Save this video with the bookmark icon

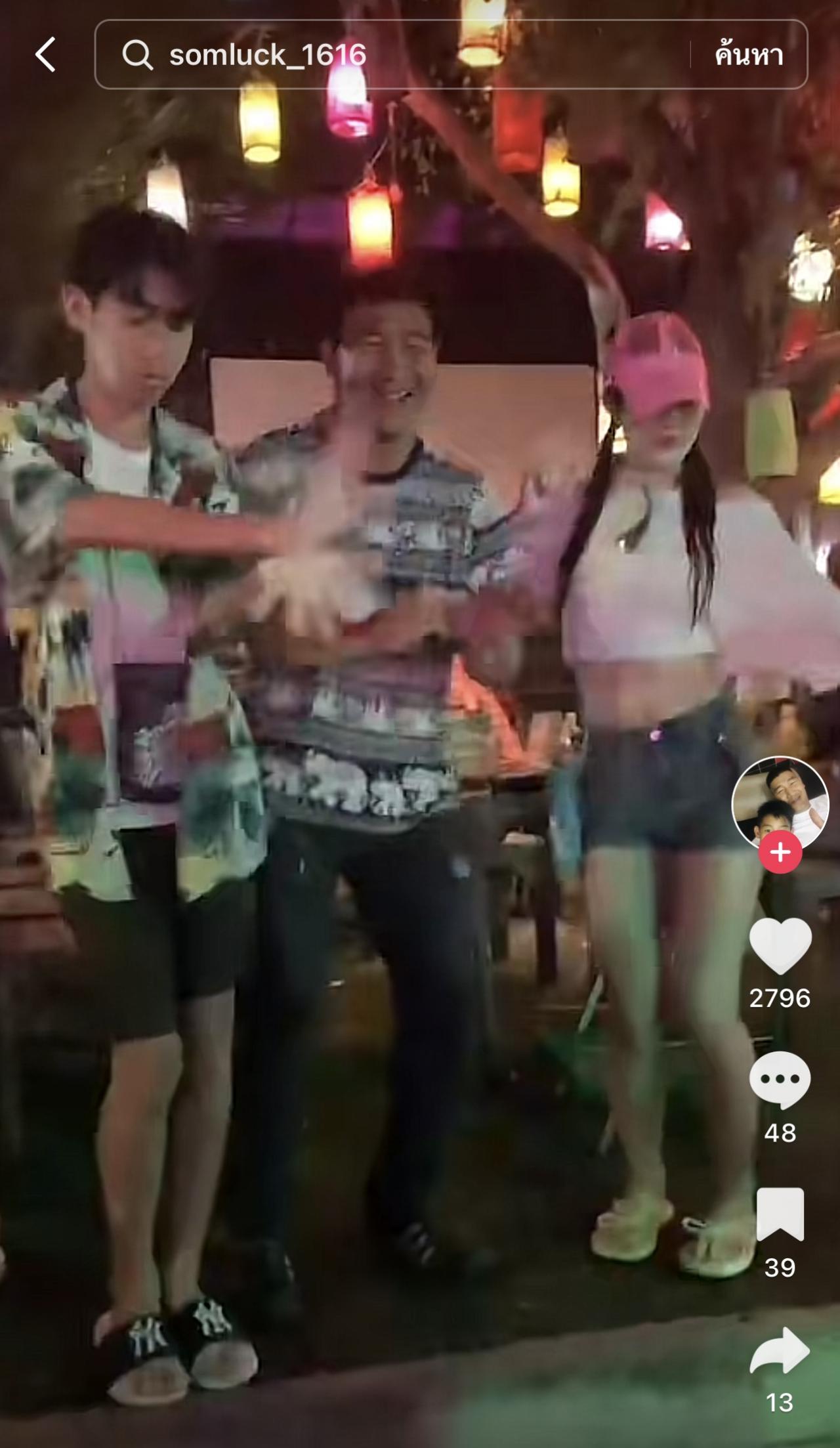point(780,1214)
